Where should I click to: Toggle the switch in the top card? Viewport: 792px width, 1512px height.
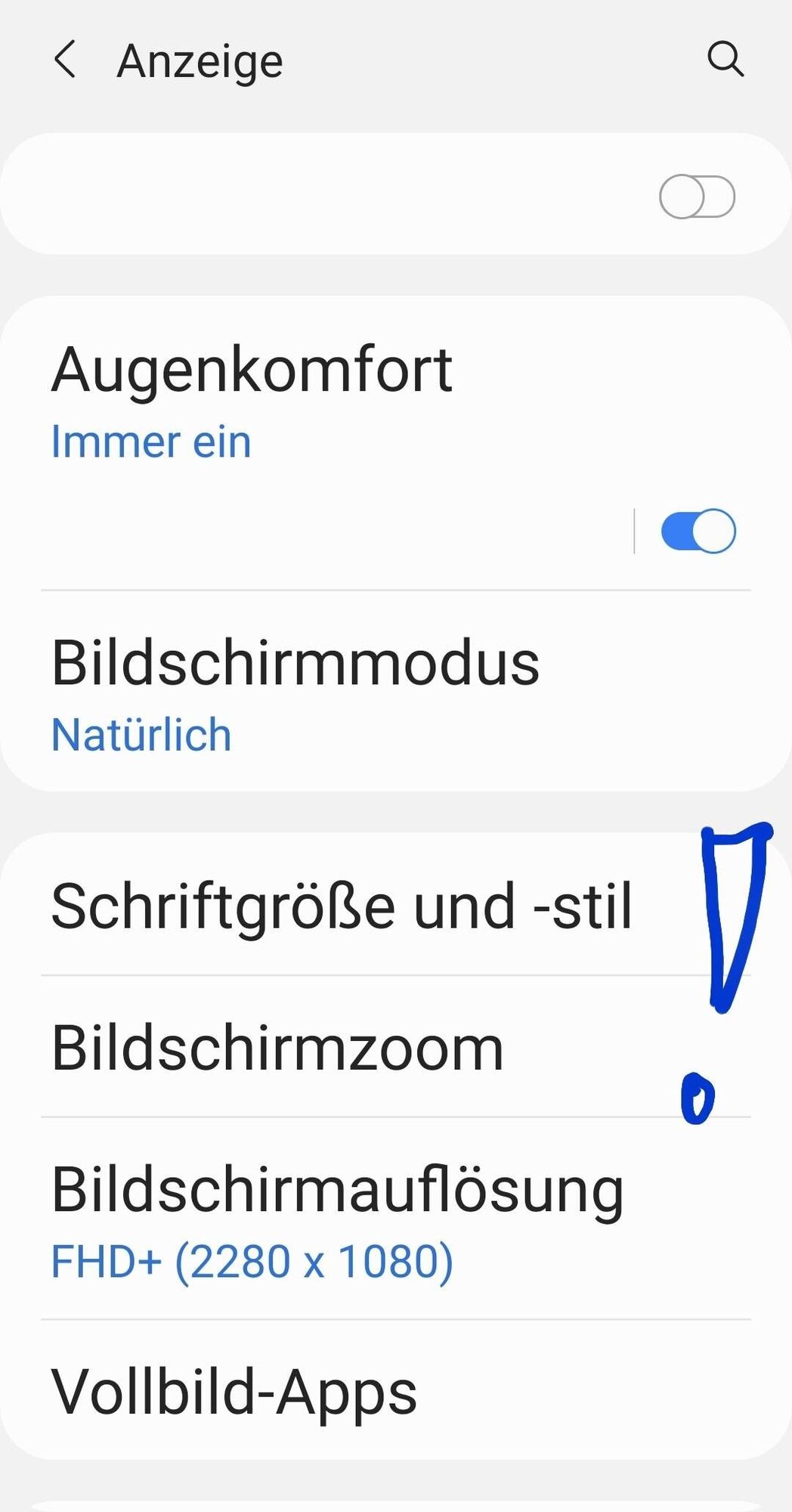tap(697, 197)
